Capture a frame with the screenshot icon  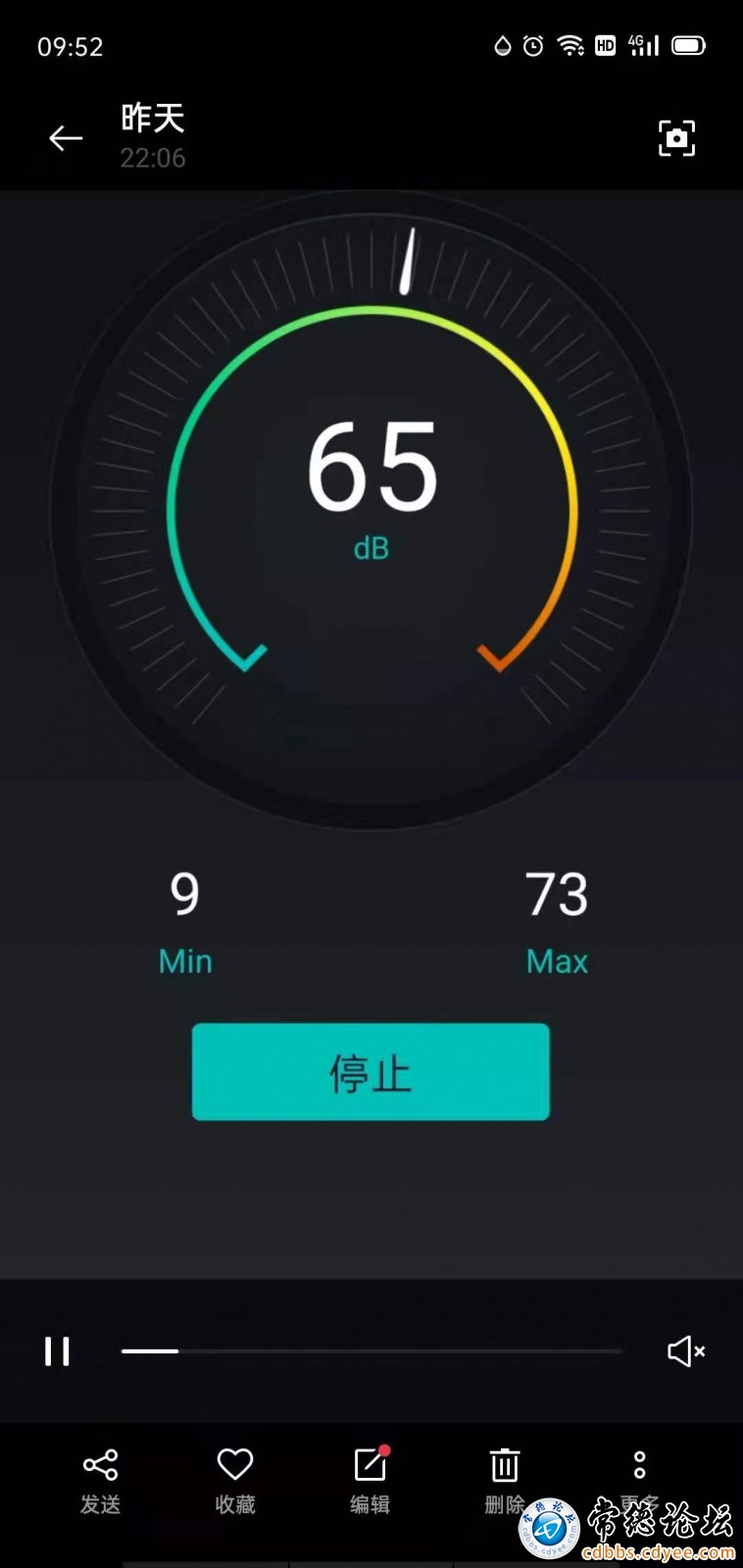click(676, 138)
